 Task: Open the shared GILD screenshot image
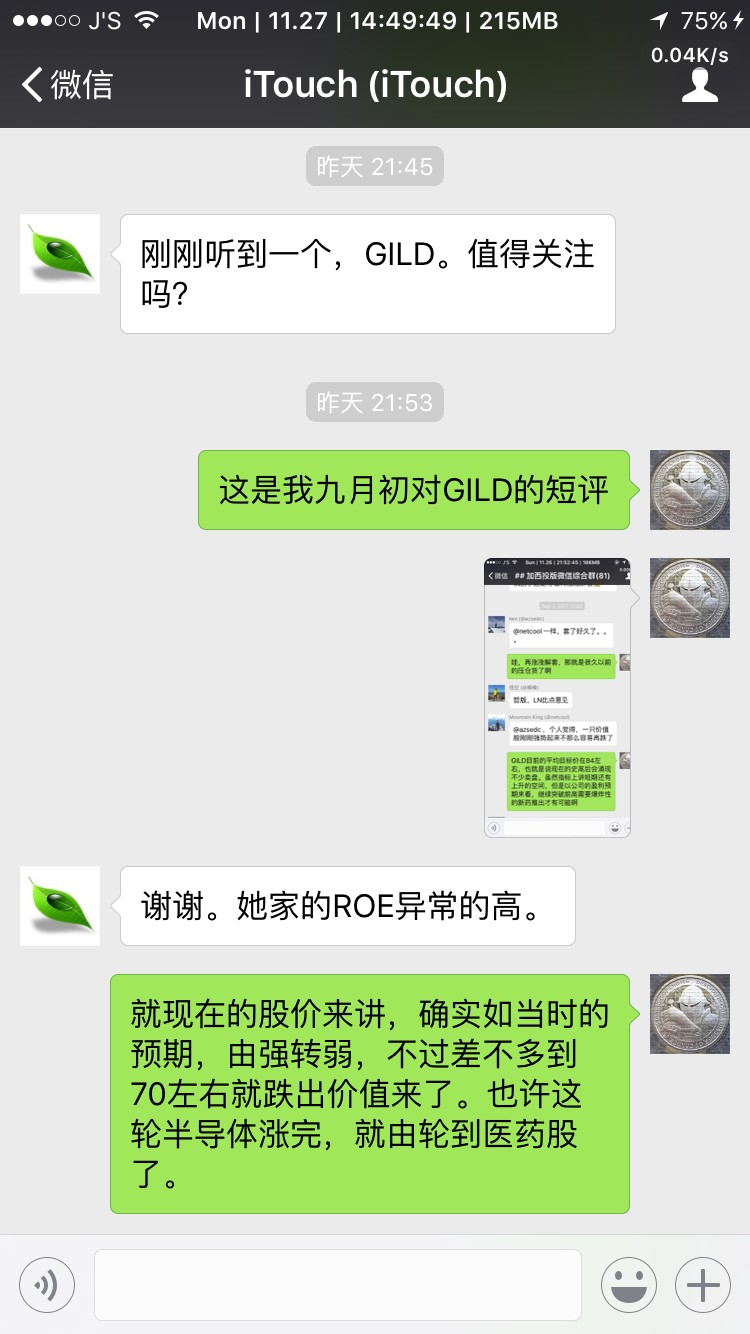click(557, 697)
